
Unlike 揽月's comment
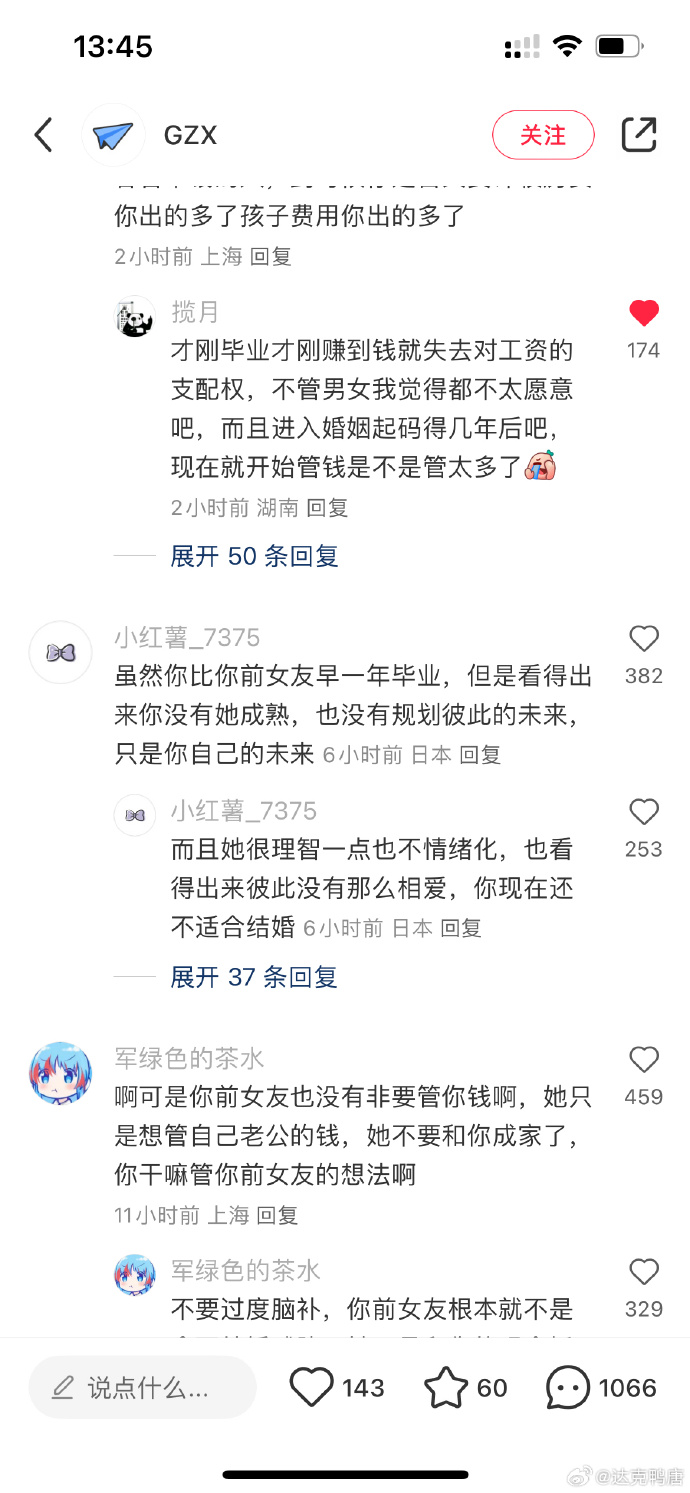(x=643, y=314)
